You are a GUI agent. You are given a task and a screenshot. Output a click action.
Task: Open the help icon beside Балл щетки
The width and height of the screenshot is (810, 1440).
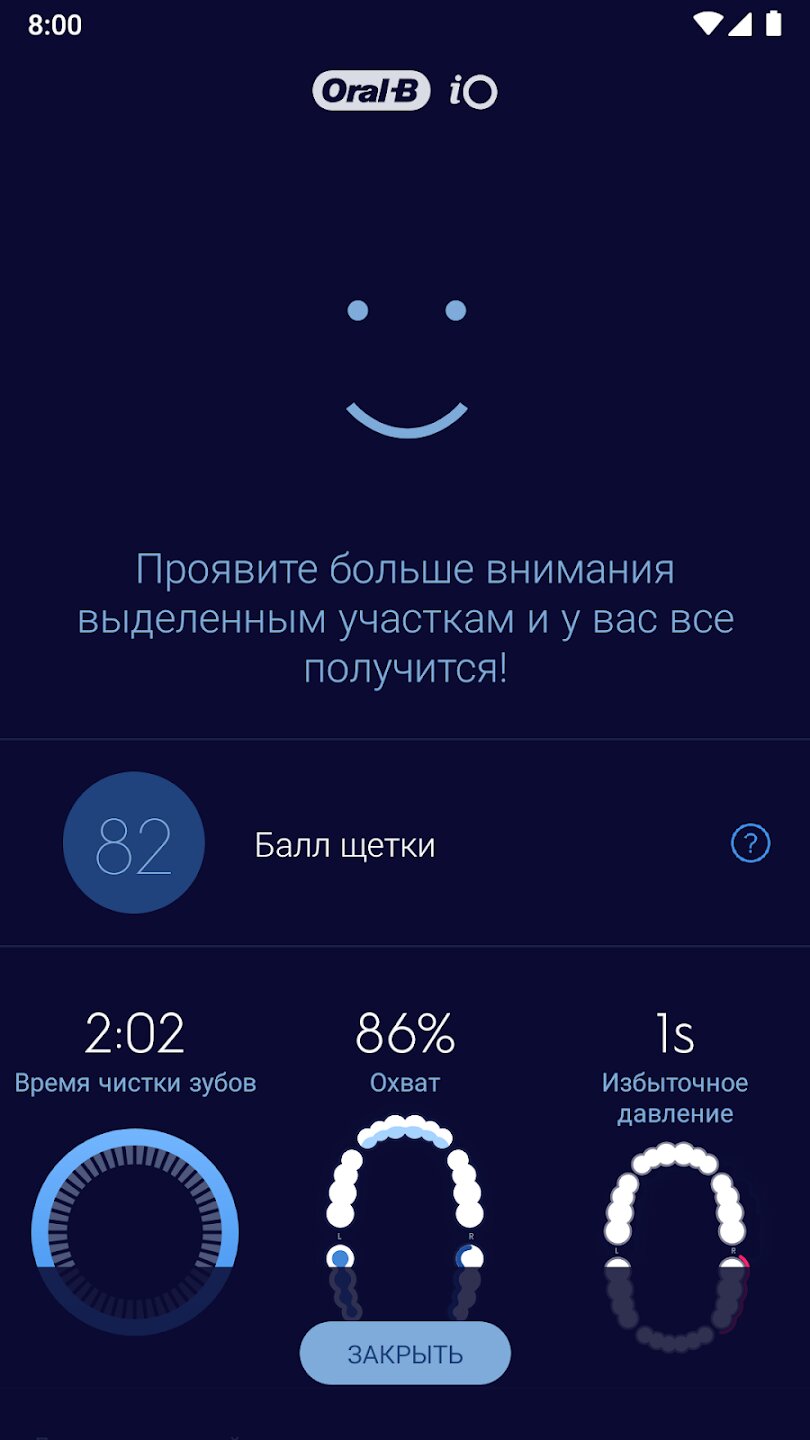(750, 845)
